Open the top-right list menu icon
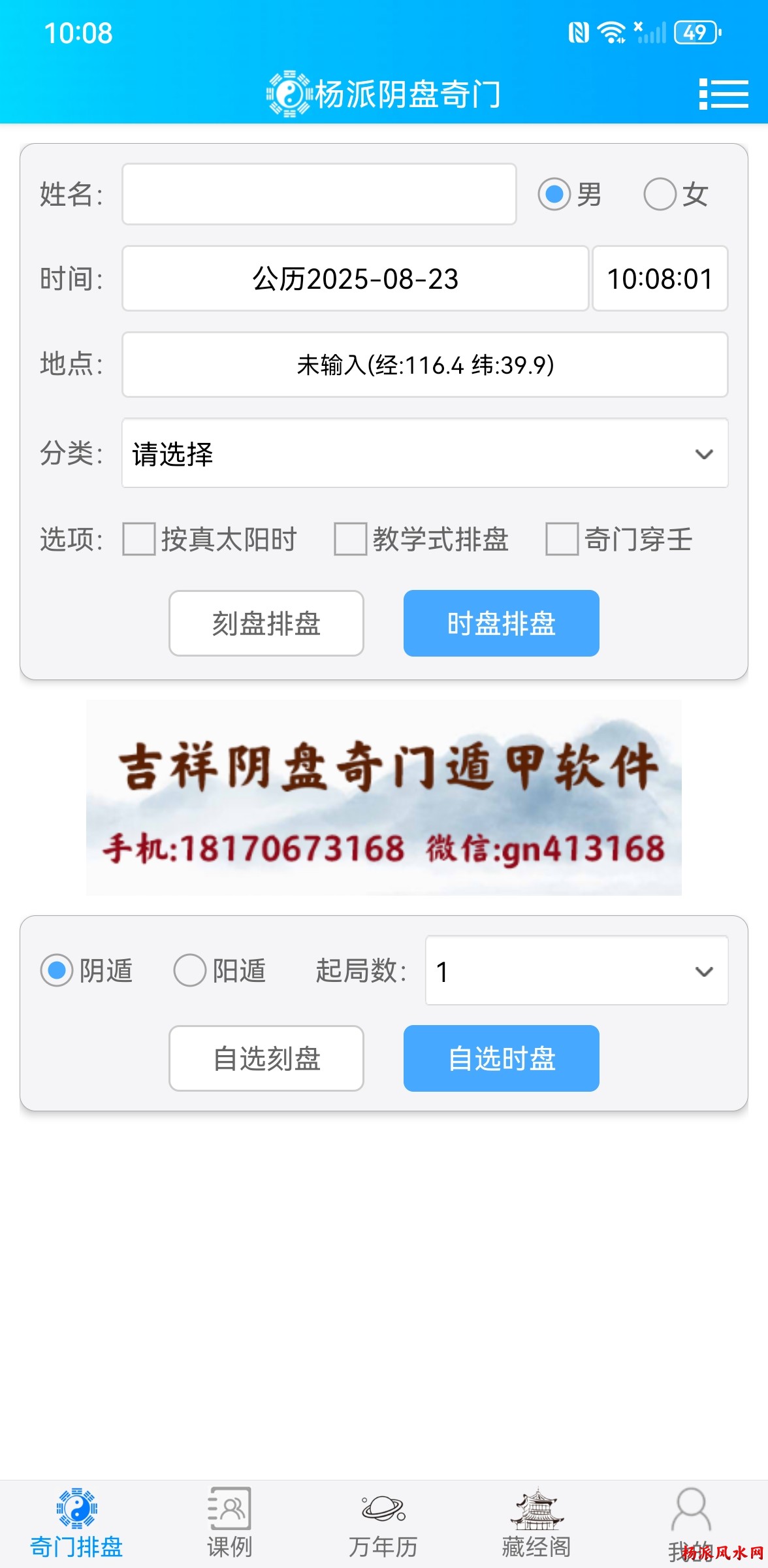This screenshot has height=1568, width=768. pos(723,94)
